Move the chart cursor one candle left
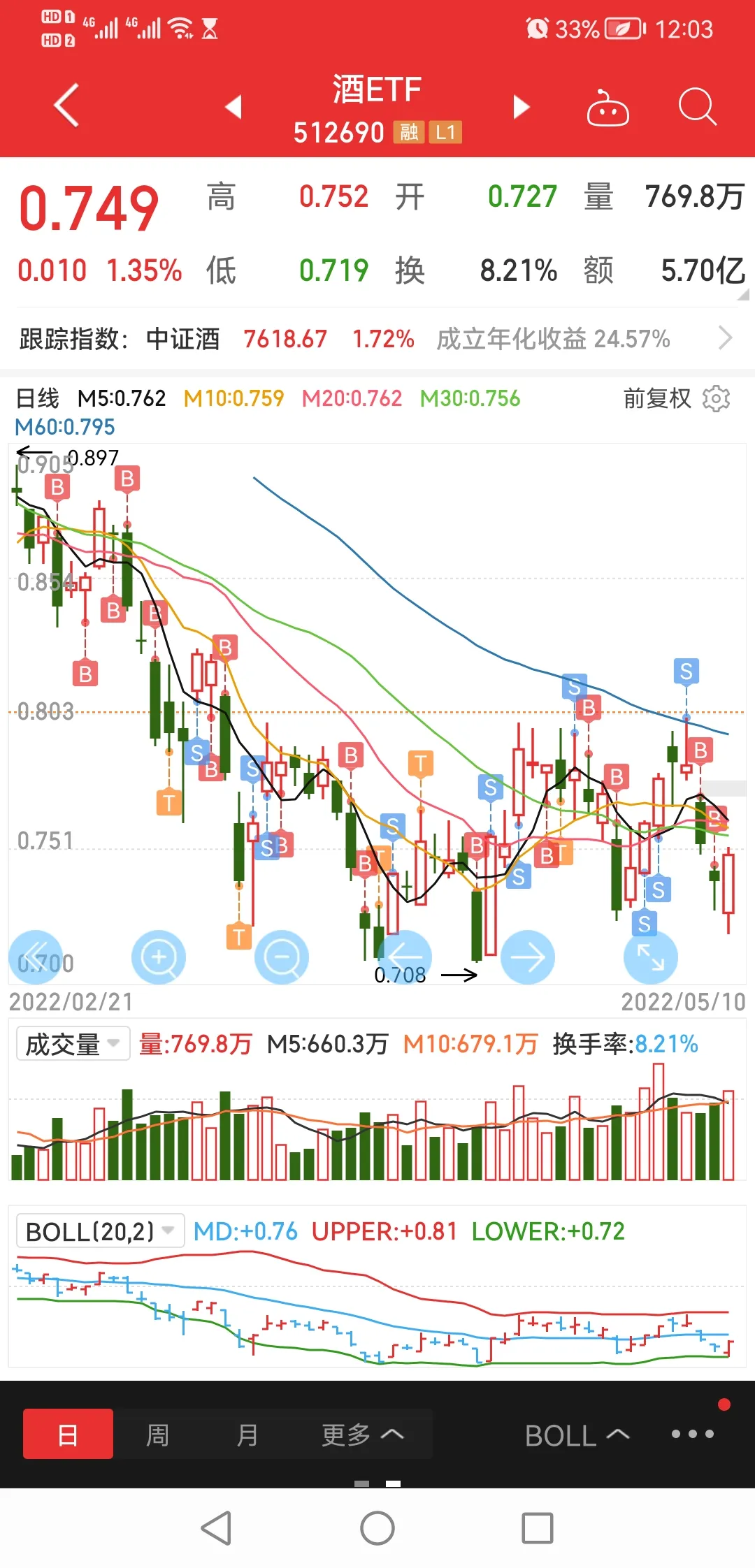Screen dimensions: 755x1568 click(405, 957)
